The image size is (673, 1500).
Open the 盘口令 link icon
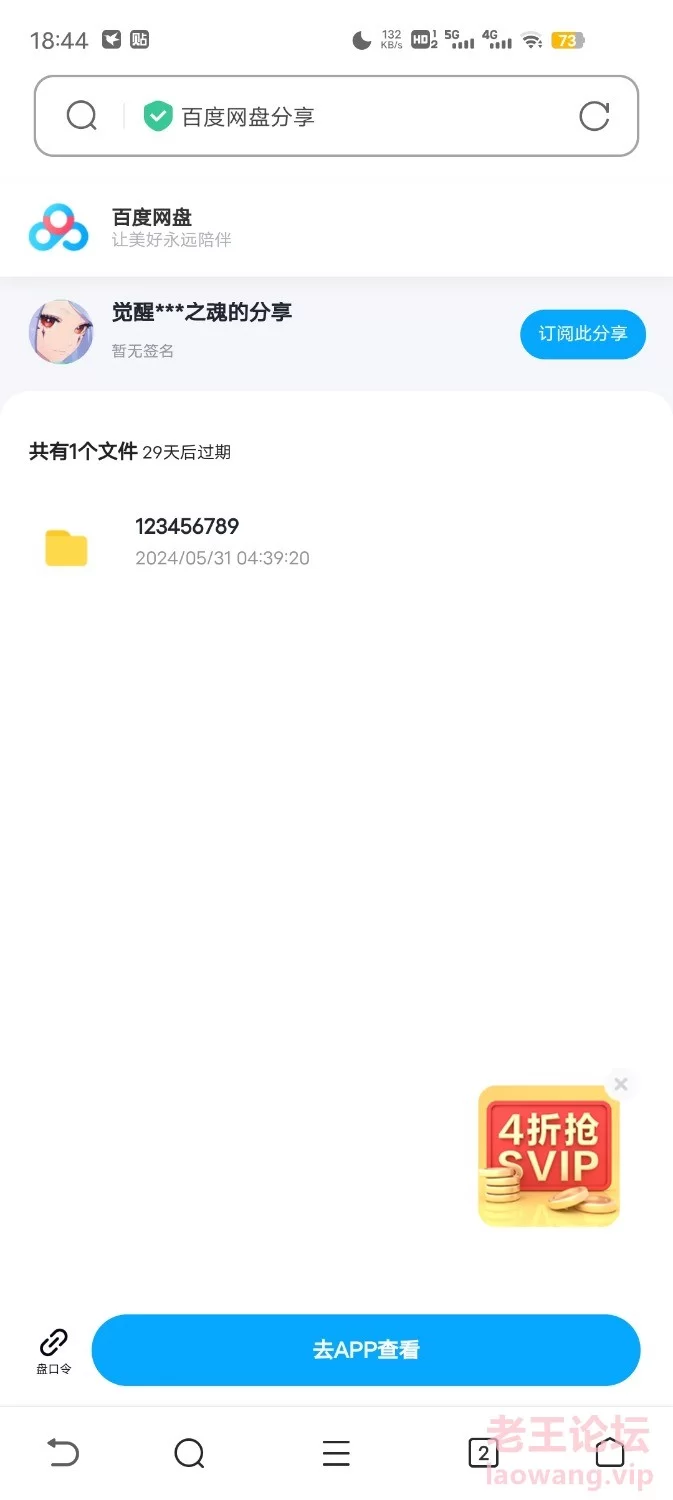54,1350
